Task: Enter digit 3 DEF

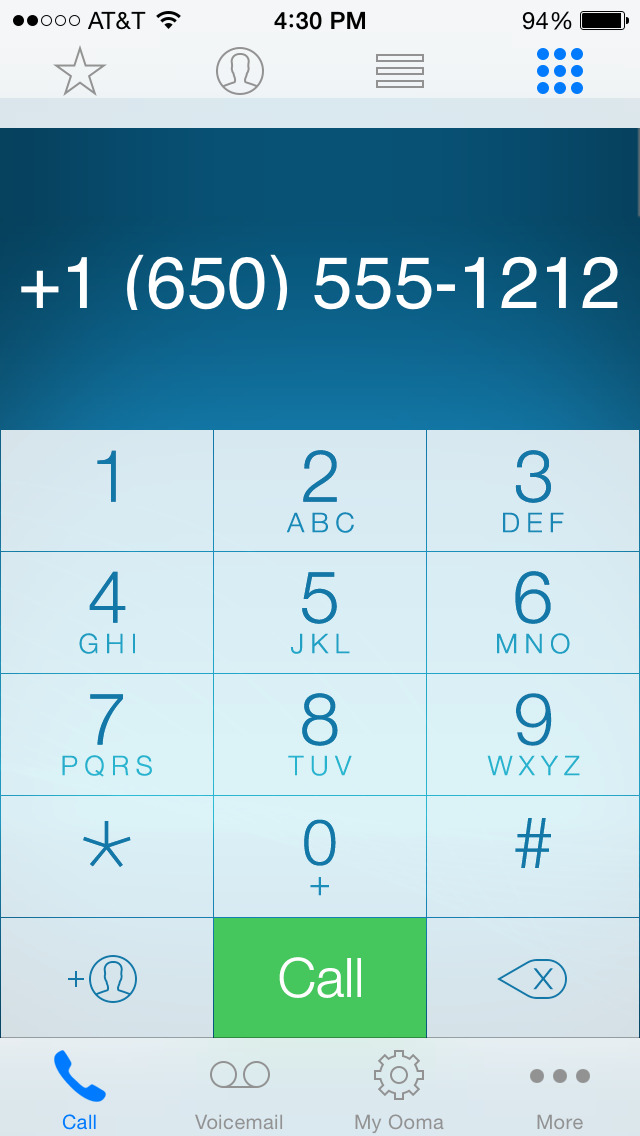Action: pos(533,490)
